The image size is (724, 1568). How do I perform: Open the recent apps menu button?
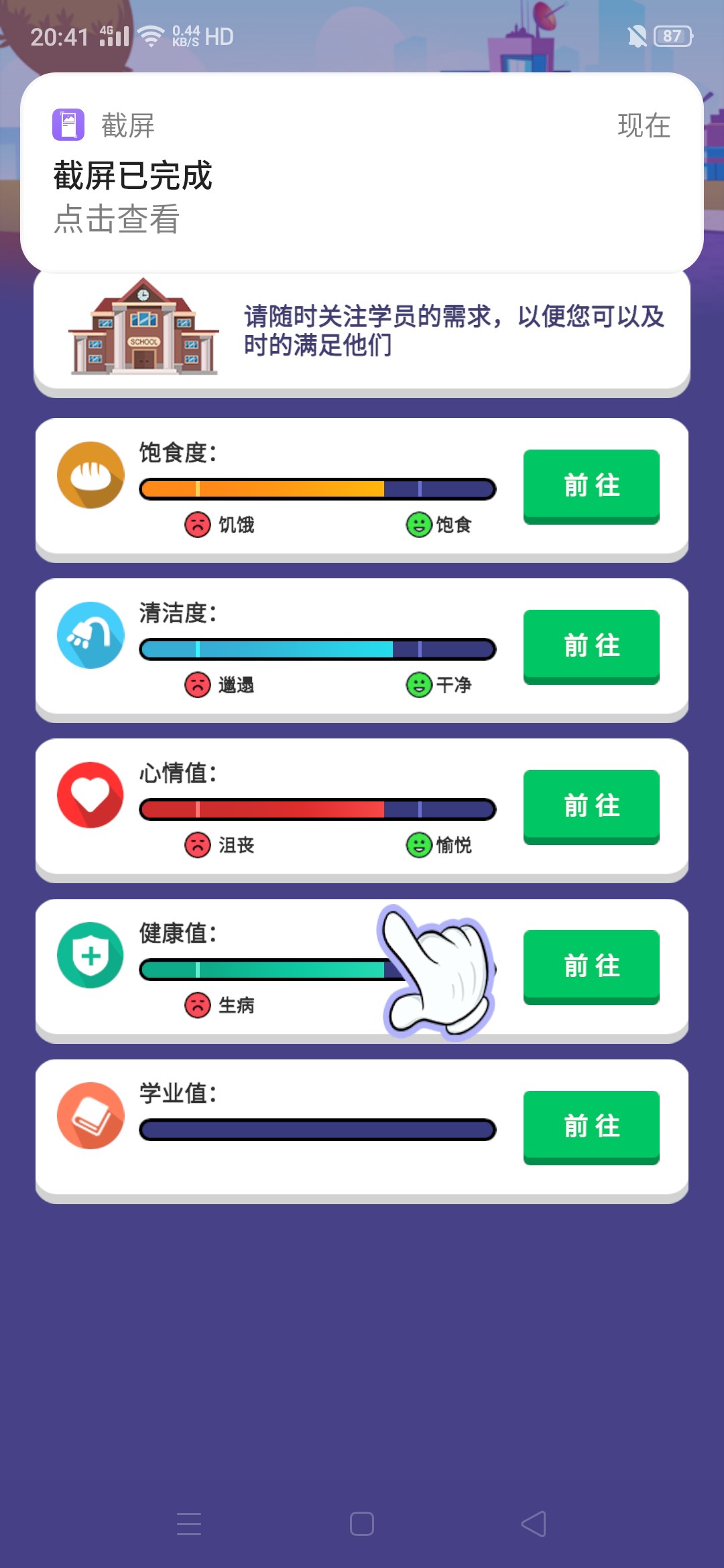click(x=189, y=1524)
